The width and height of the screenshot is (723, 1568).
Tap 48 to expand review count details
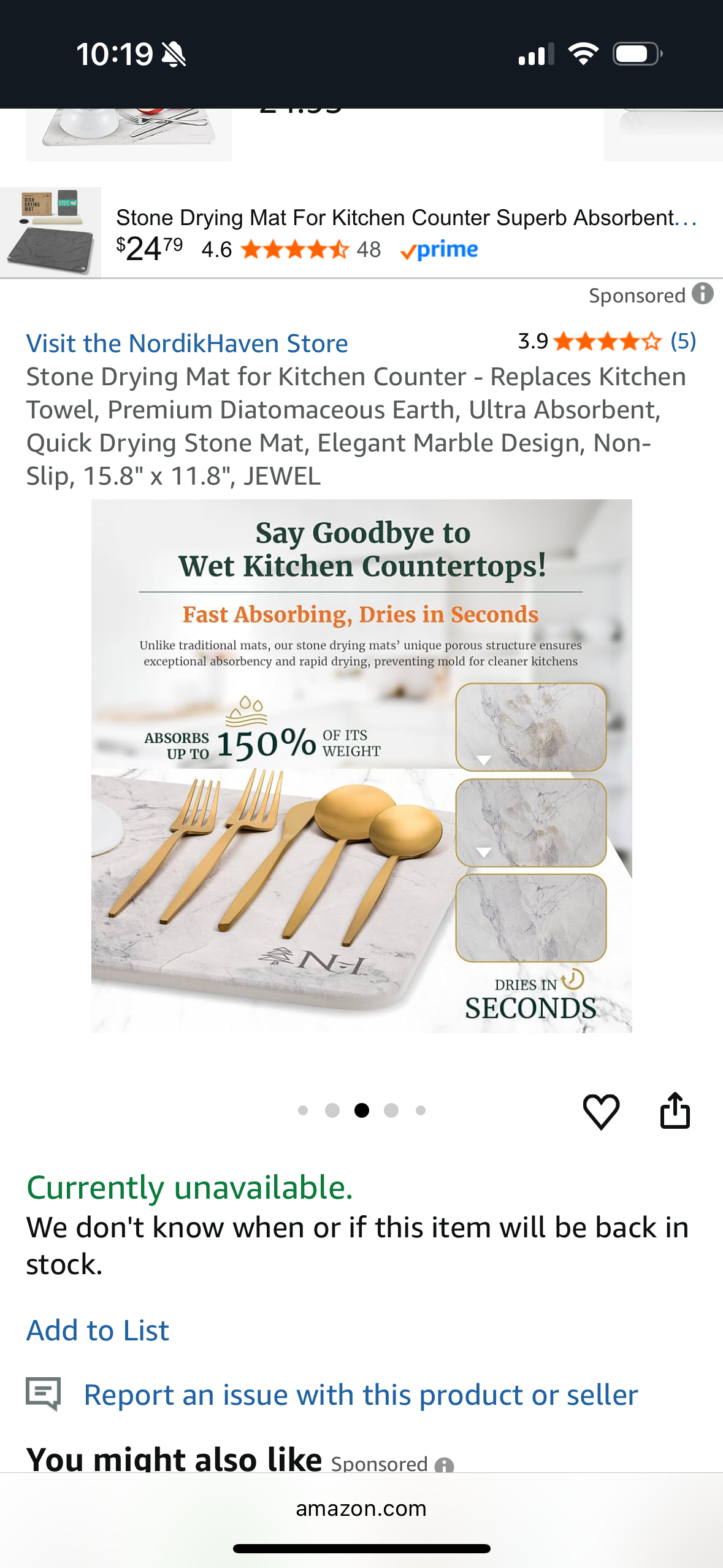[369, 250]
